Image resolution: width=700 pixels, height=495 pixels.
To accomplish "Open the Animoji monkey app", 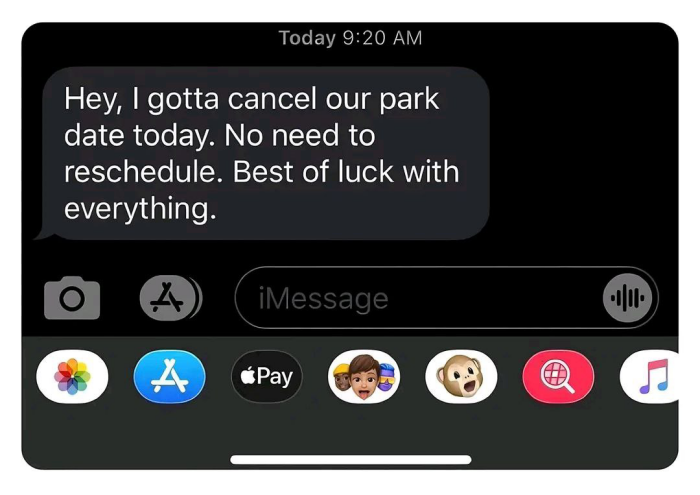I will (460, 378).
